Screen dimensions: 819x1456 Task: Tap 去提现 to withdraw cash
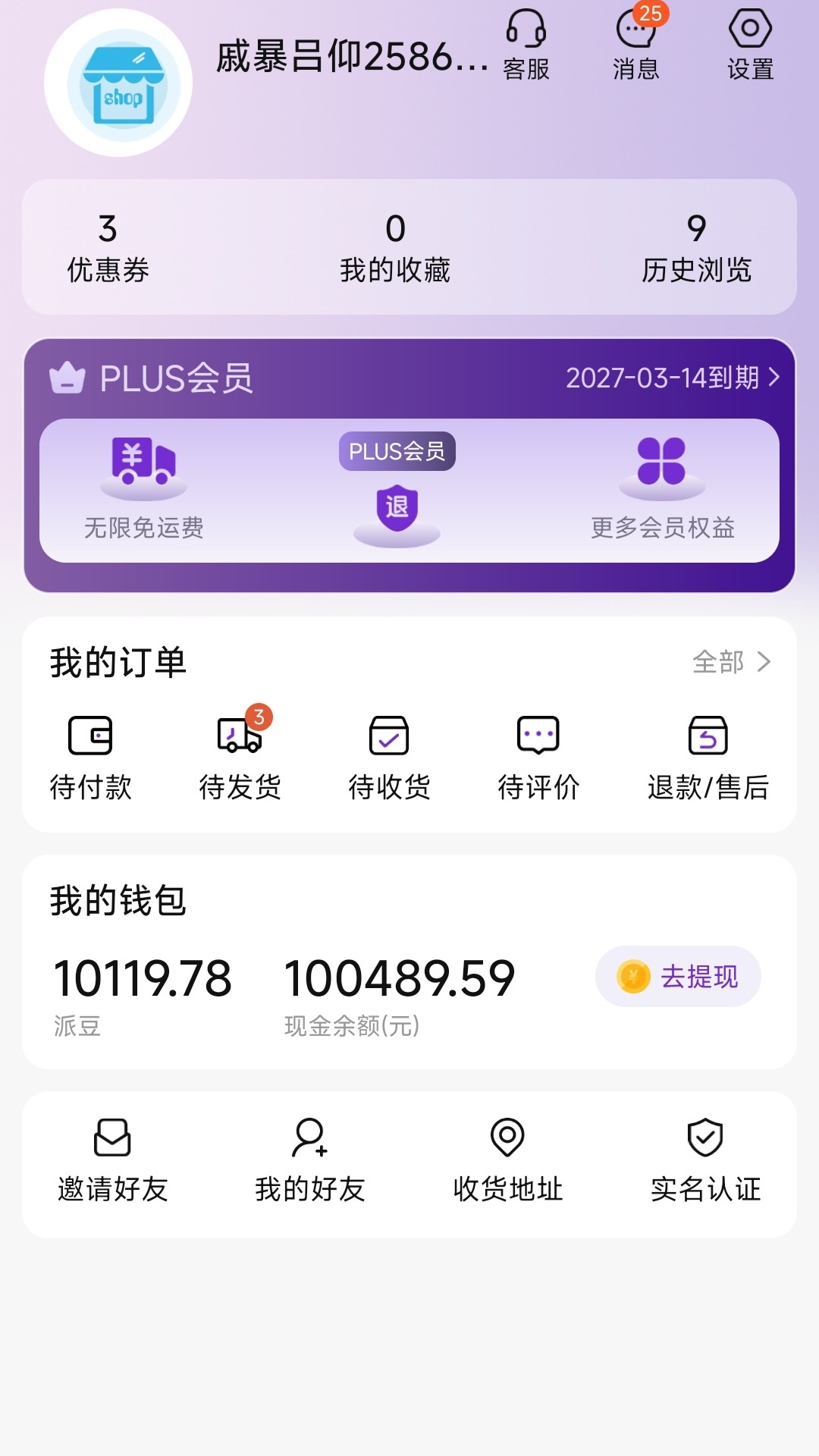678,977
